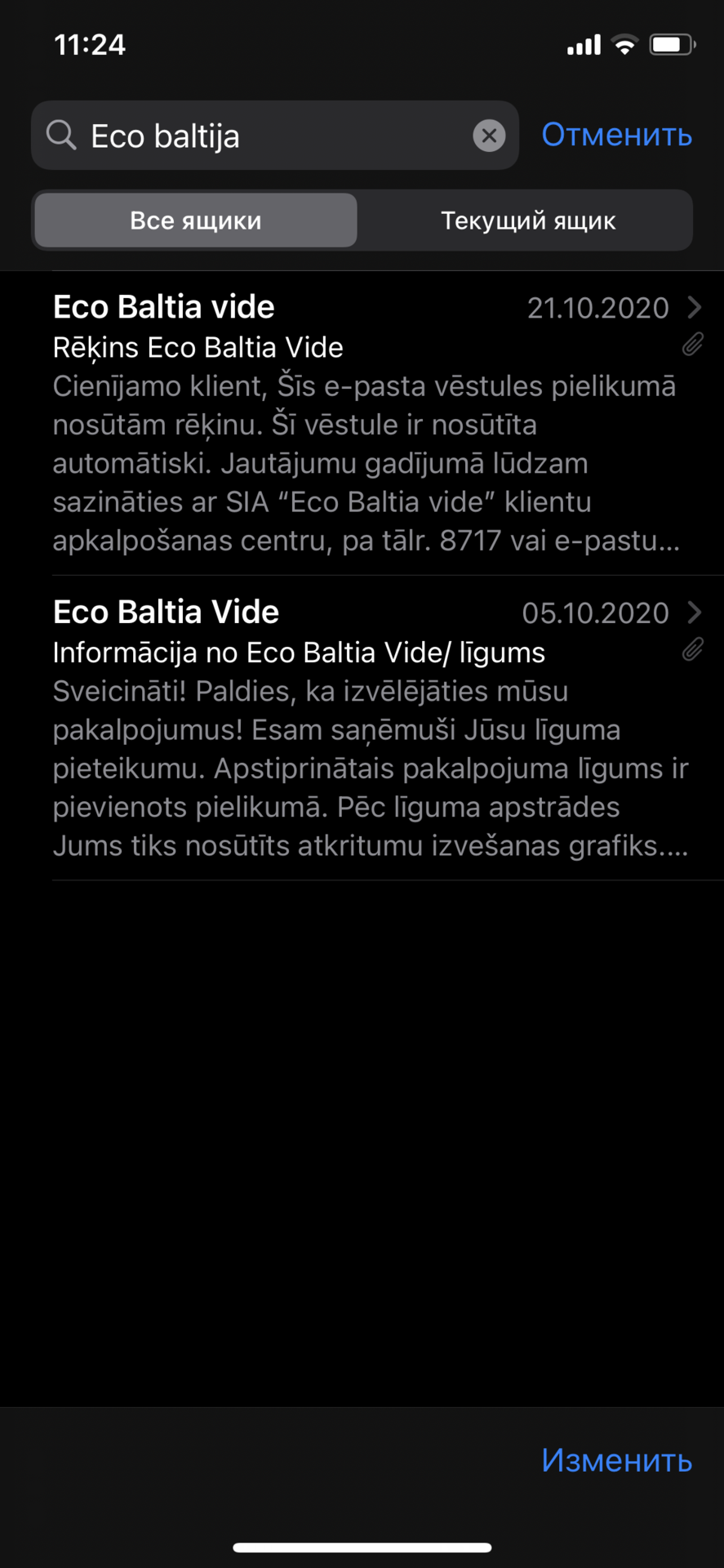Clear the search text with the X
724x1568 pixels.
pyautogui.click(x=489, y=136)
